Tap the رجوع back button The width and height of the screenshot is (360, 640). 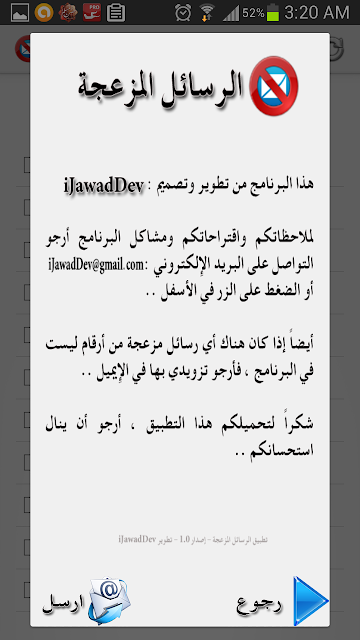pos(283,601)
